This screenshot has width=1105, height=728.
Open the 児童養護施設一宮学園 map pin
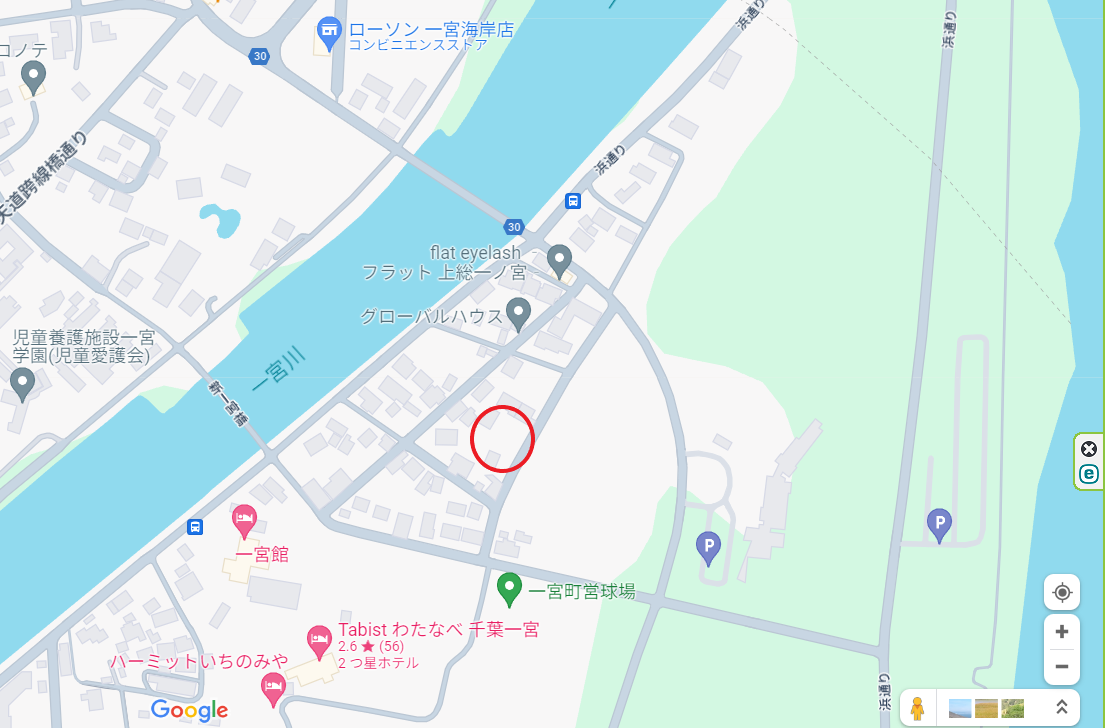pos(22,382)
